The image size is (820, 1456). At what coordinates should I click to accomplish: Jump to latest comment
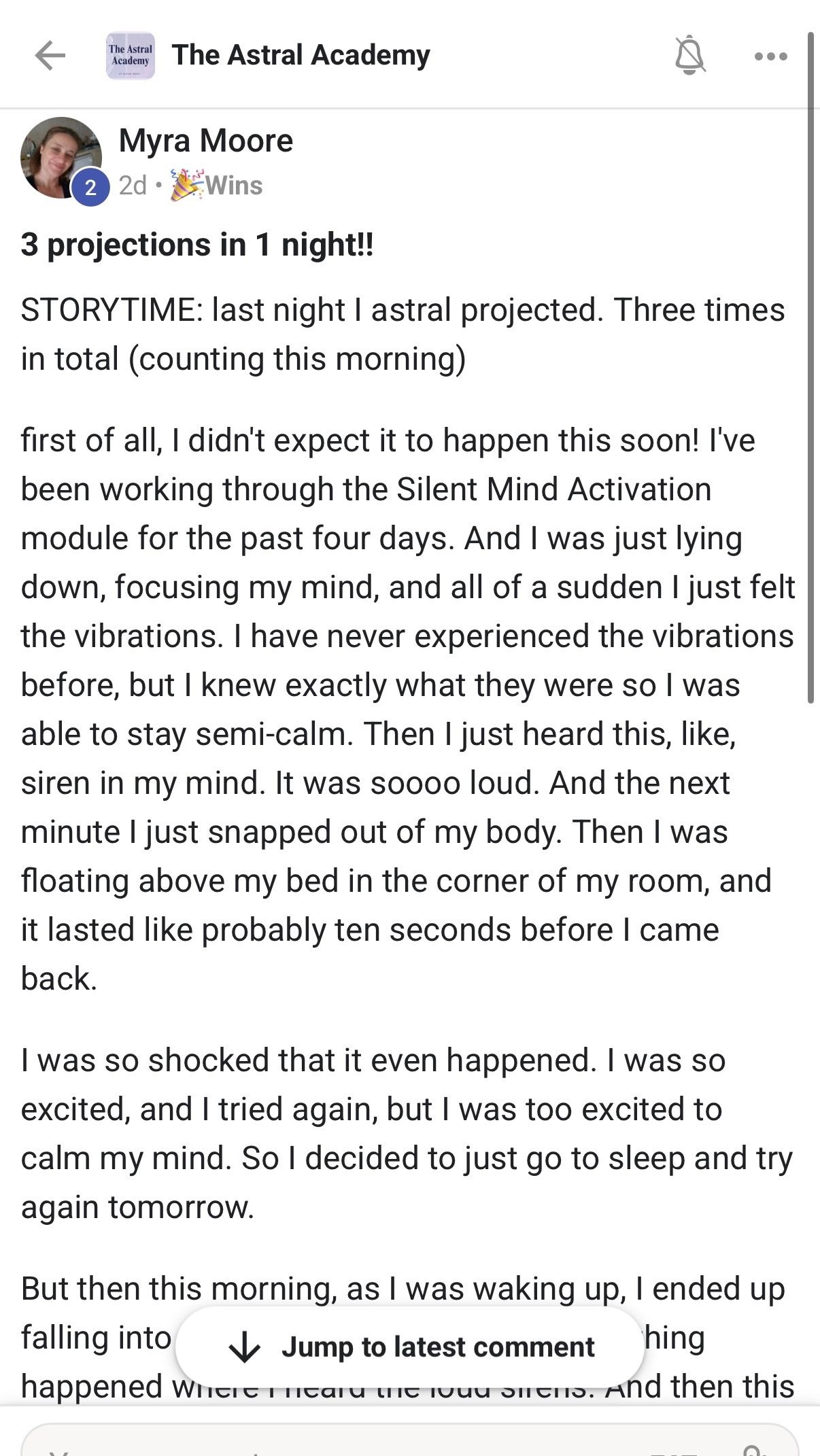point(410,1347)
